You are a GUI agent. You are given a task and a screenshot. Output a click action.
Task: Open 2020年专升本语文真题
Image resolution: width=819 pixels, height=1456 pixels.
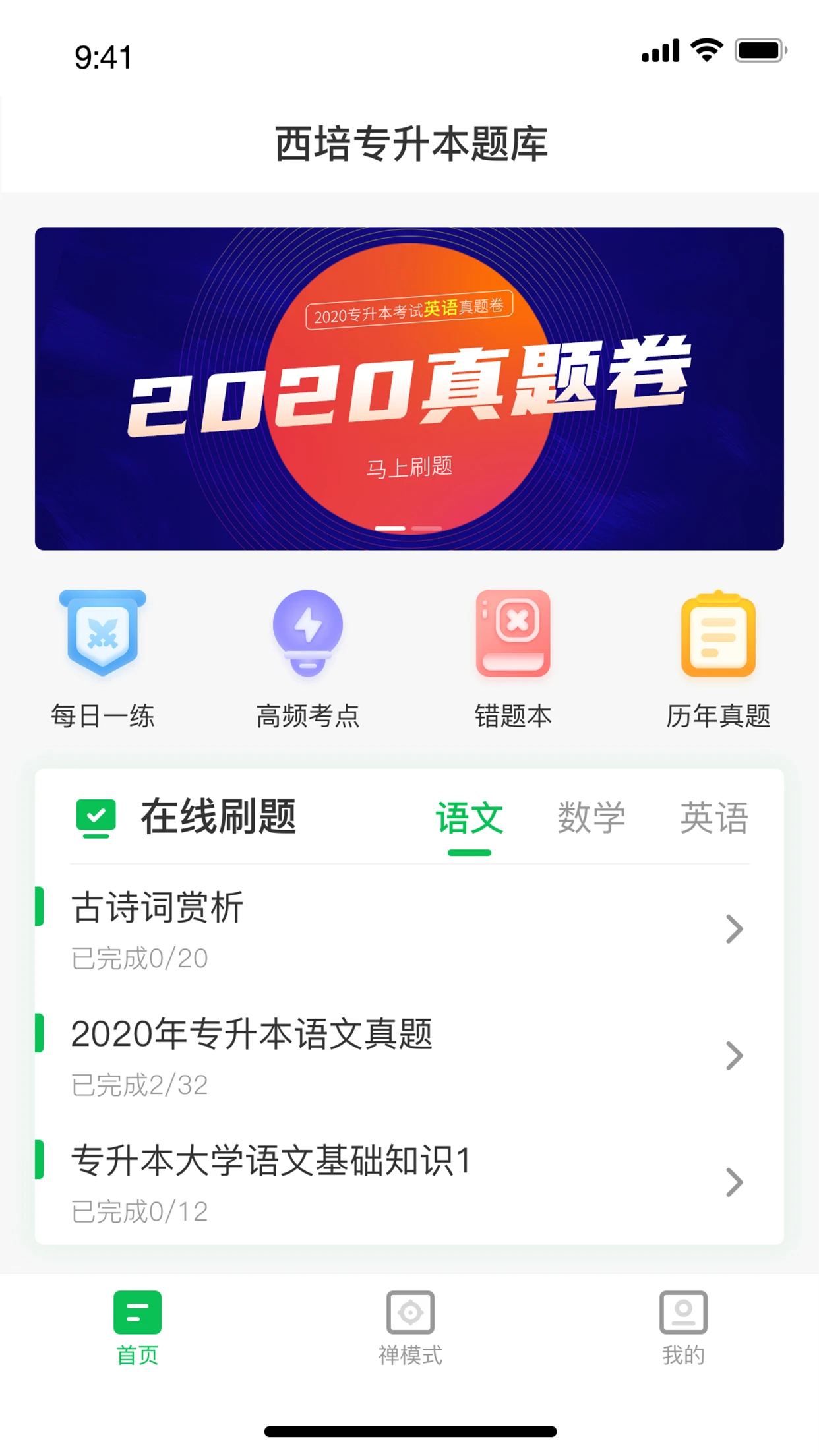409,1055
